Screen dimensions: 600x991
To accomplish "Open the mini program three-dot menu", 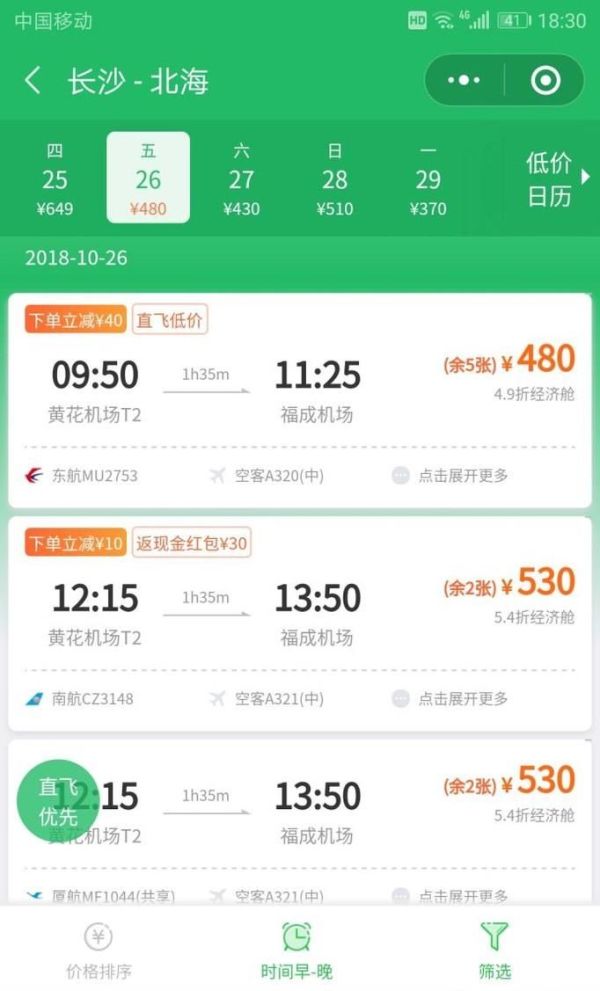I will 464,81.
